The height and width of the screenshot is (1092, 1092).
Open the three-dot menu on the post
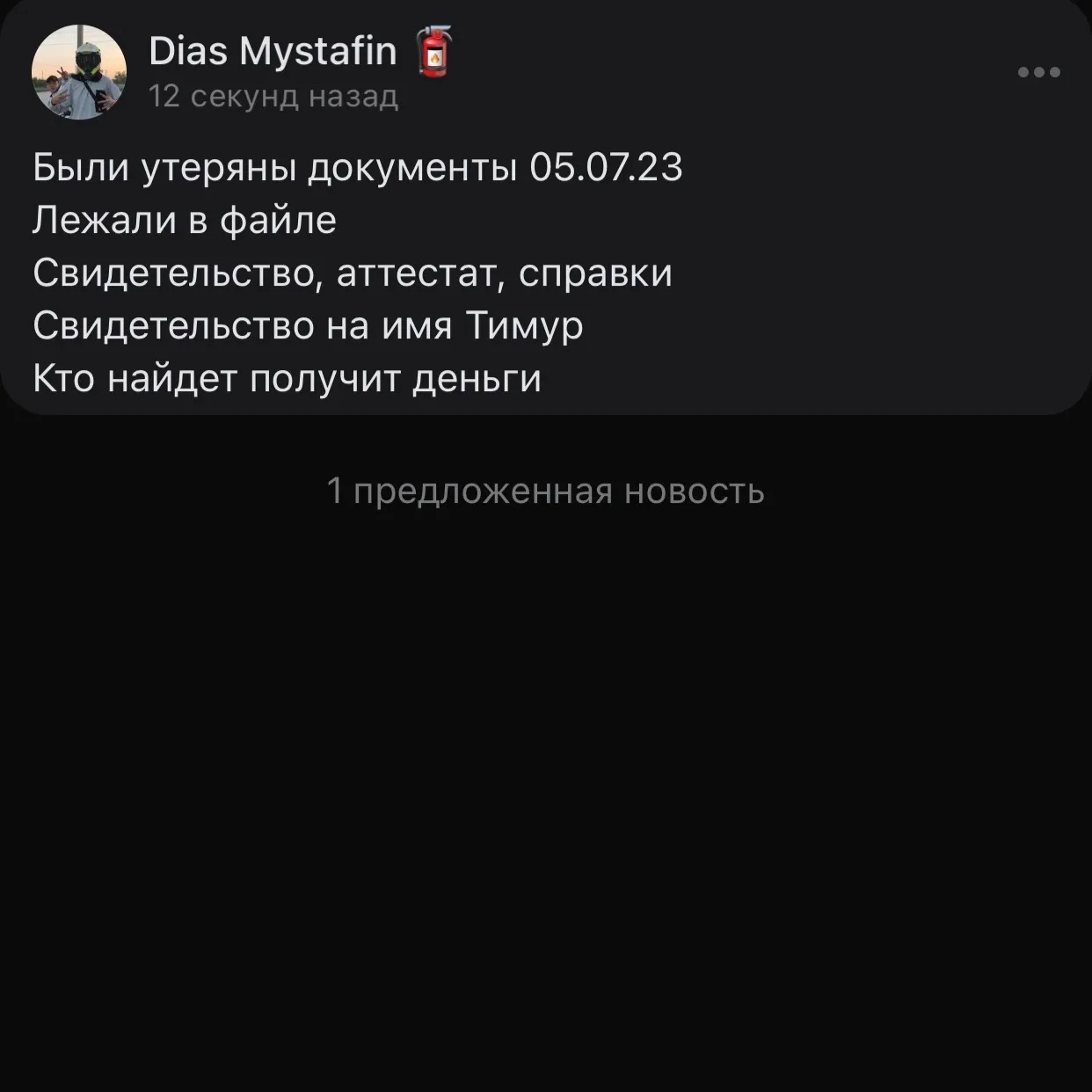[x=1038, y=72]
